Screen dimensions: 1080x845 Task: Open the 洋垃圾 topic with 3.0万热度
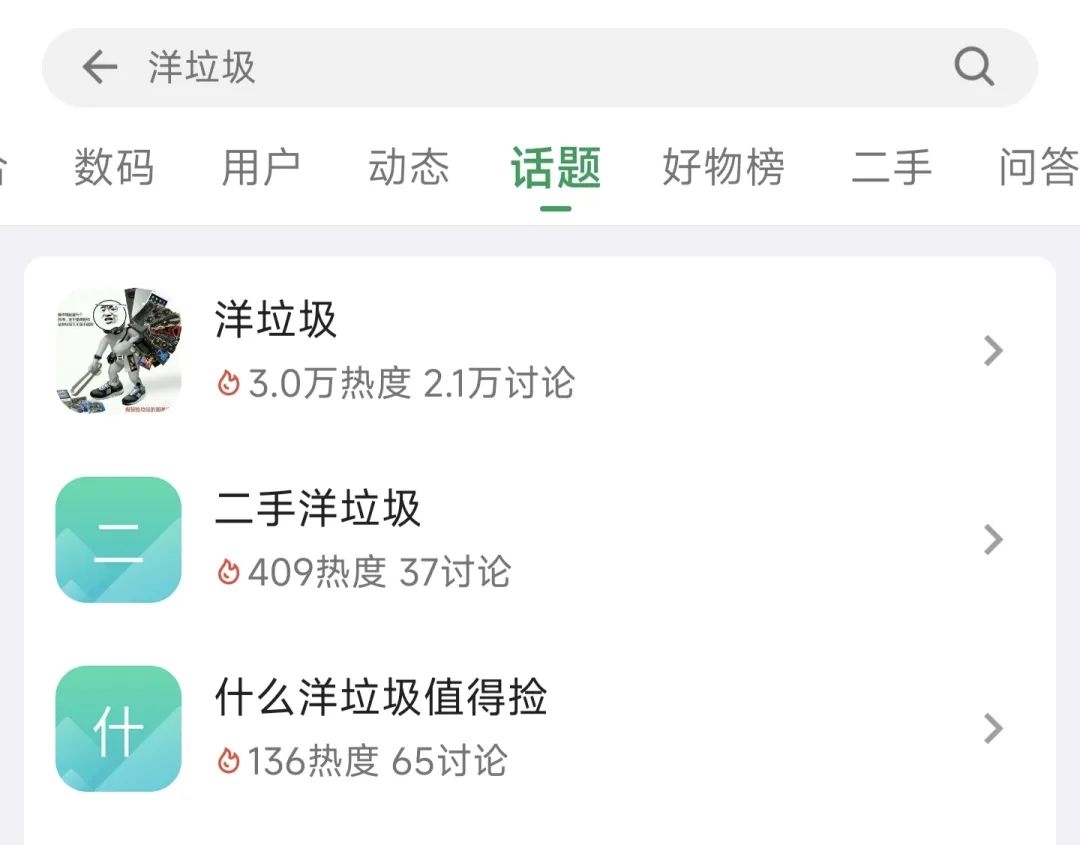click(540, 352)
